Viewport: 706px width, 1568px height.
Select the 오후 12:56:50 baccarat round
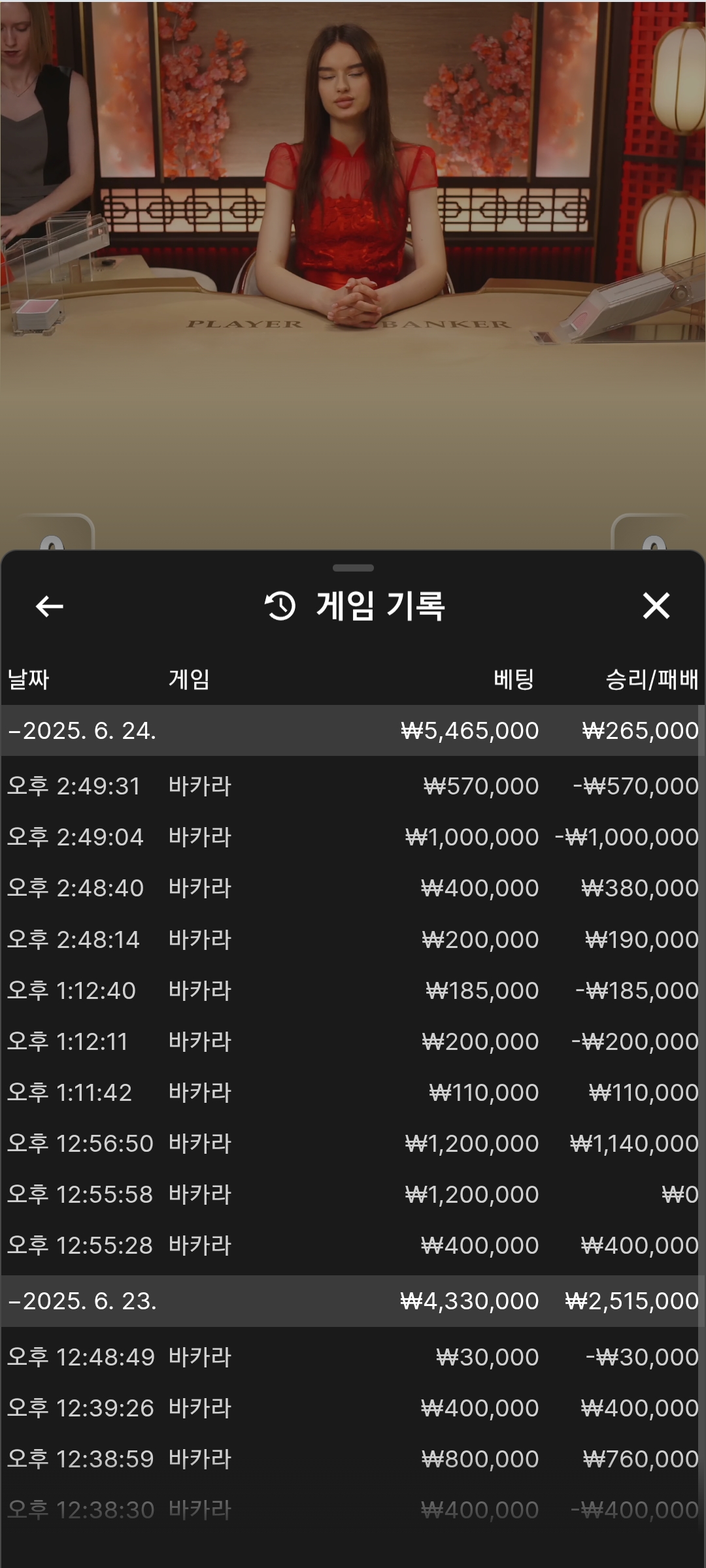(353, 1143)
